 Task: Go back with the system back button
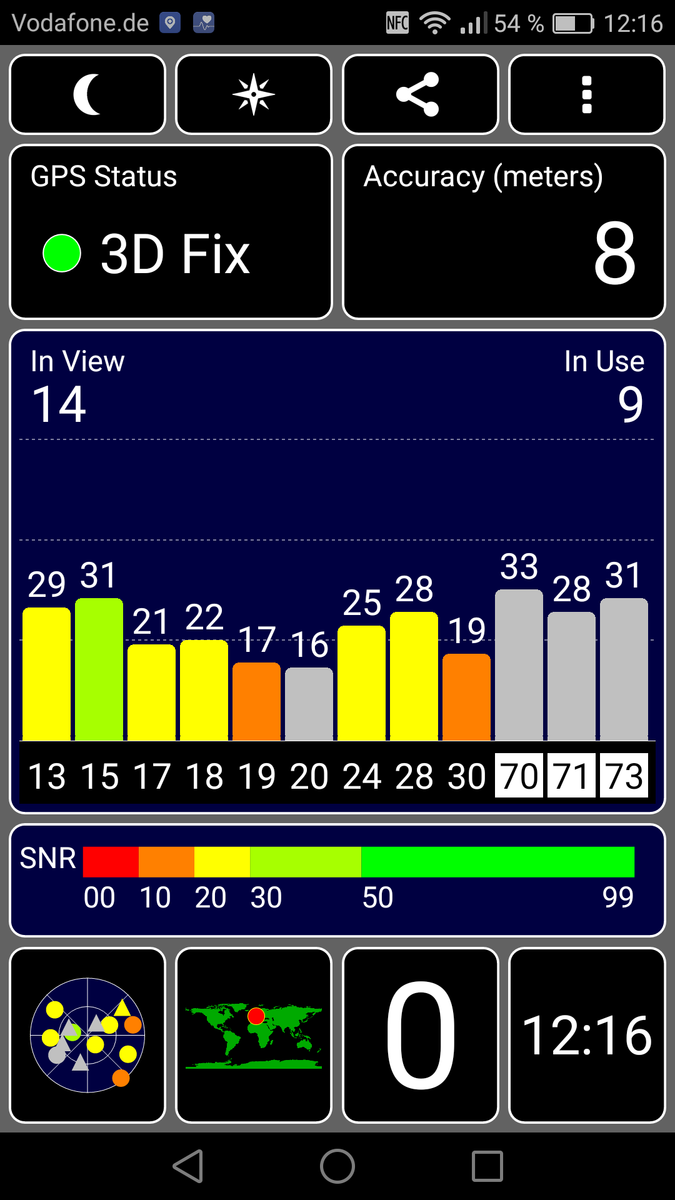click(187, 1166)
